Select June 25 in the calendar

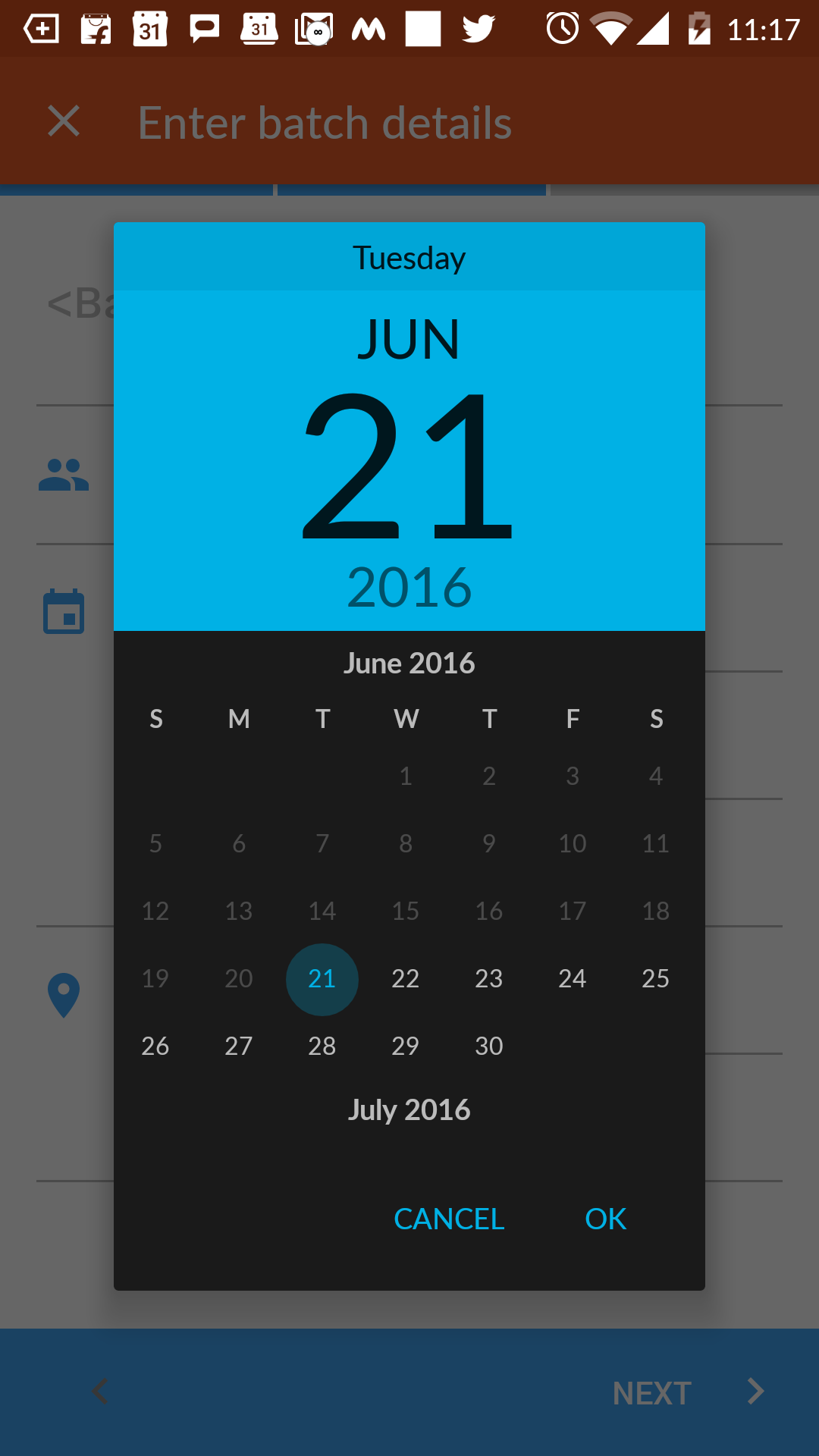656,979
